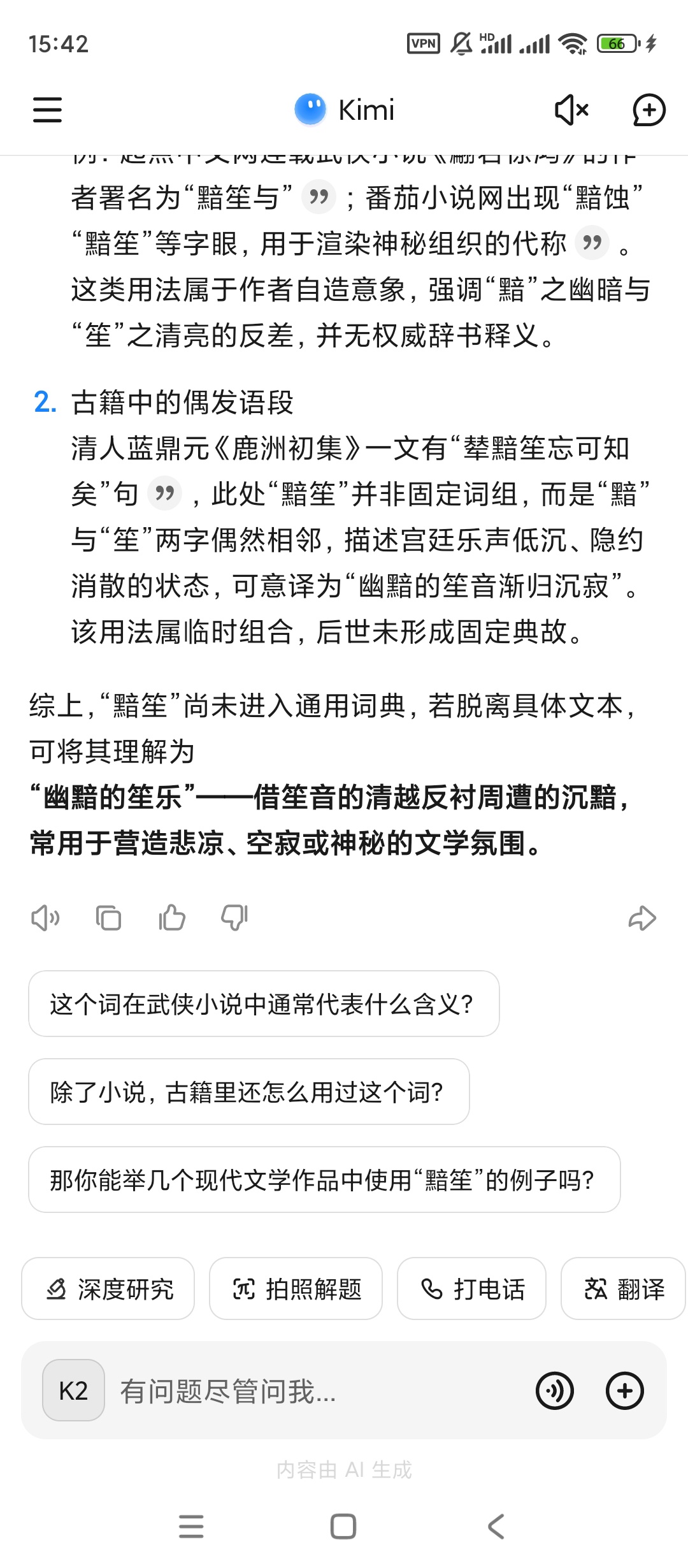Open the hamburger side menu
This screenshot has height=1568, width=688.
(47, 110)
